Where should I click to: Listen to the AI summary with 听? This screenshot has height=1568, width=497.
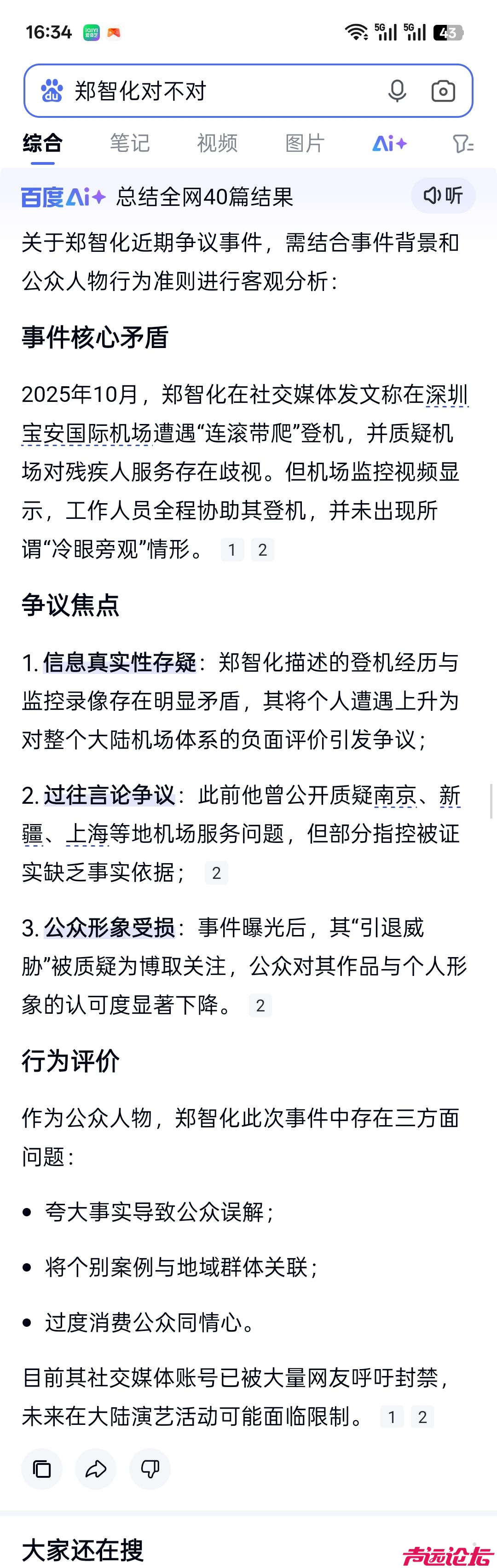(x=443, y=196)
